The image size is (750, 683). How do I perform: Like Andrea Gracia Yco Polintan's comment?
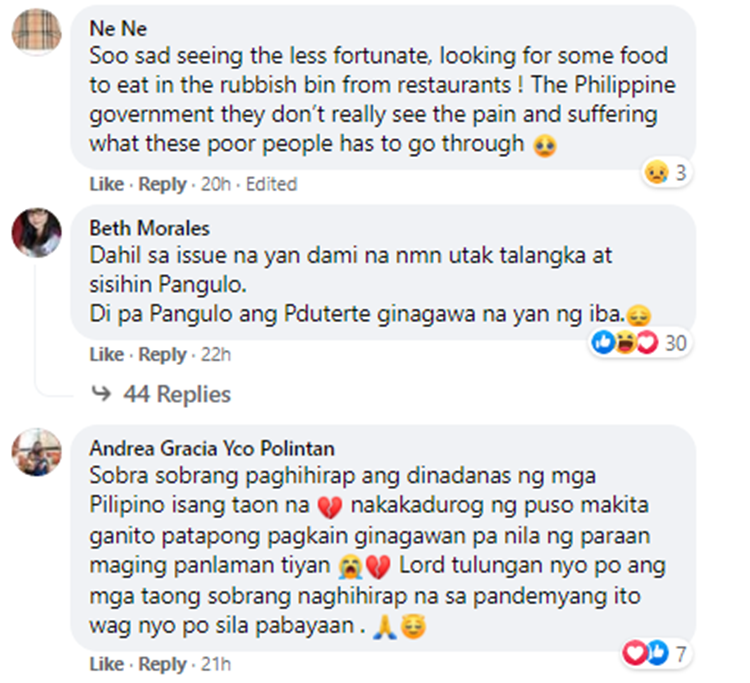point(106,664)
